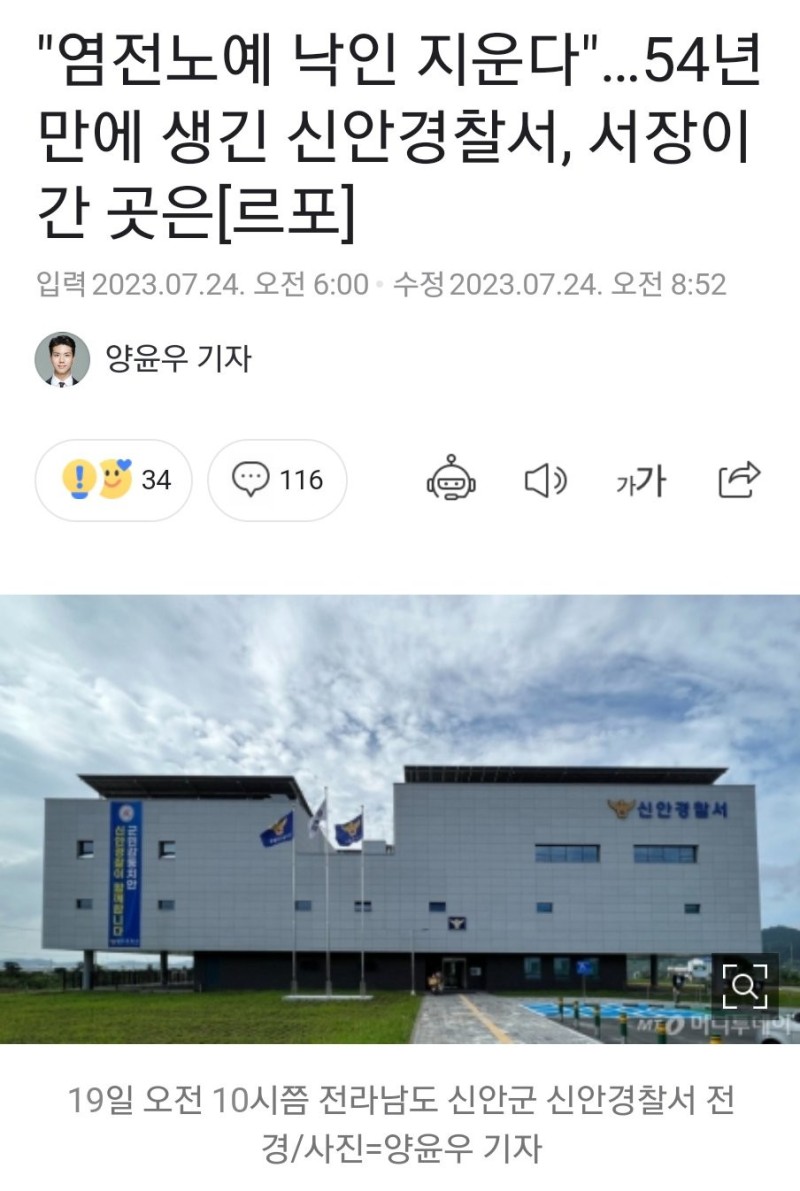Listen to the article with speaker icon
This screenshot has width=800, height=1191.
coord(546,481)
